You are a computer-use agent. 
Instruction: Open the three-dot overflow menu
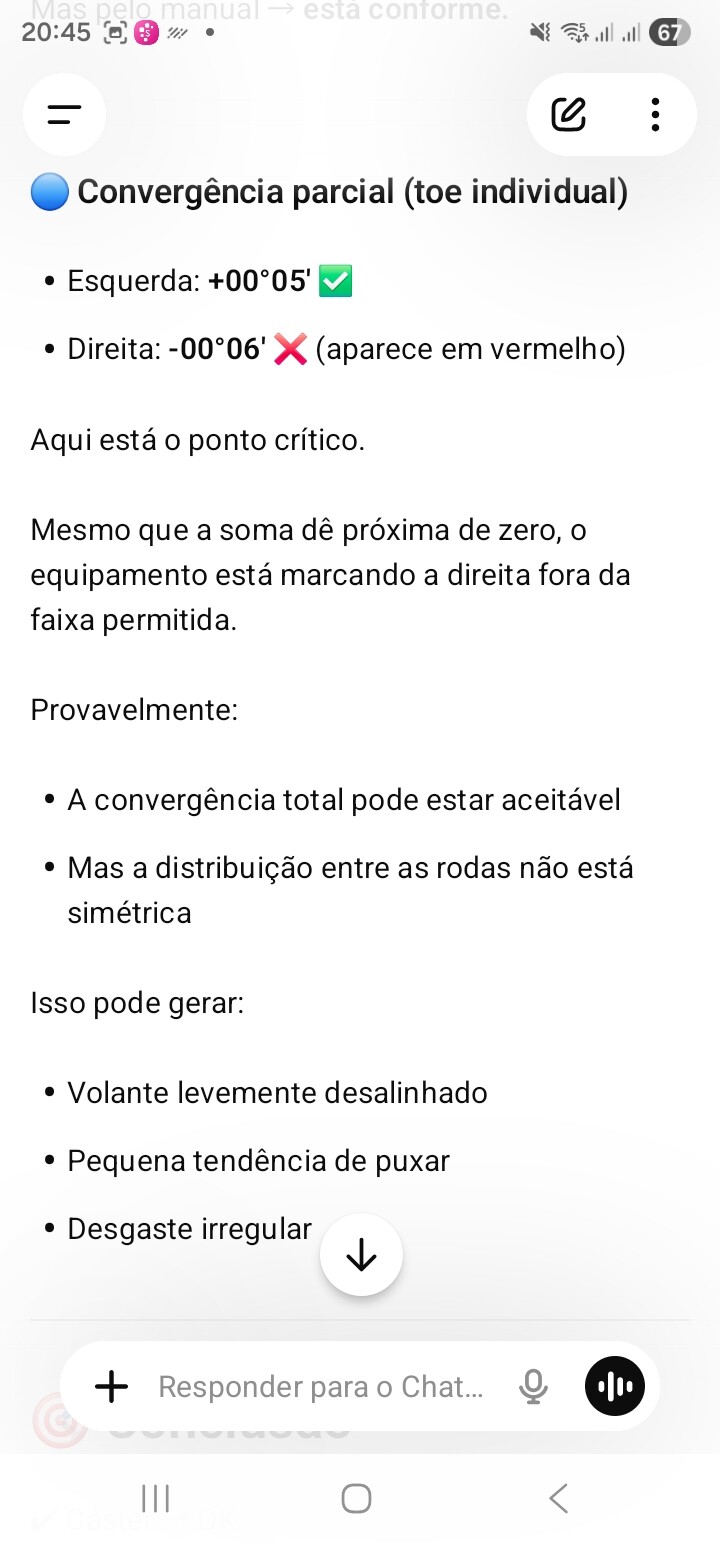point(655,115)
